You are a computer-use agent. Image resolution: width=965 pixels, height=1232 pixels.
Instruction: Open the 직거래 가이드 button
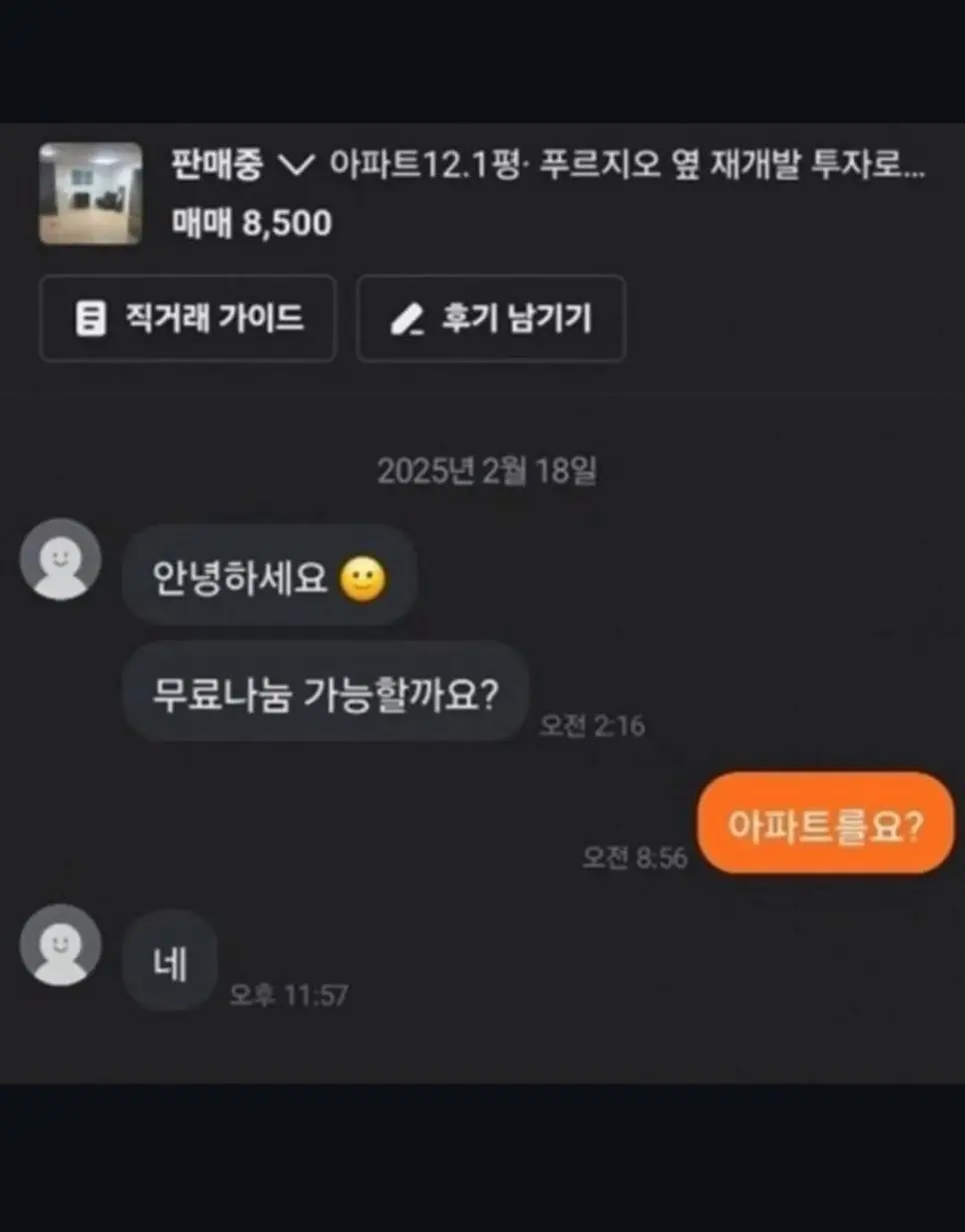pos(188,319)
